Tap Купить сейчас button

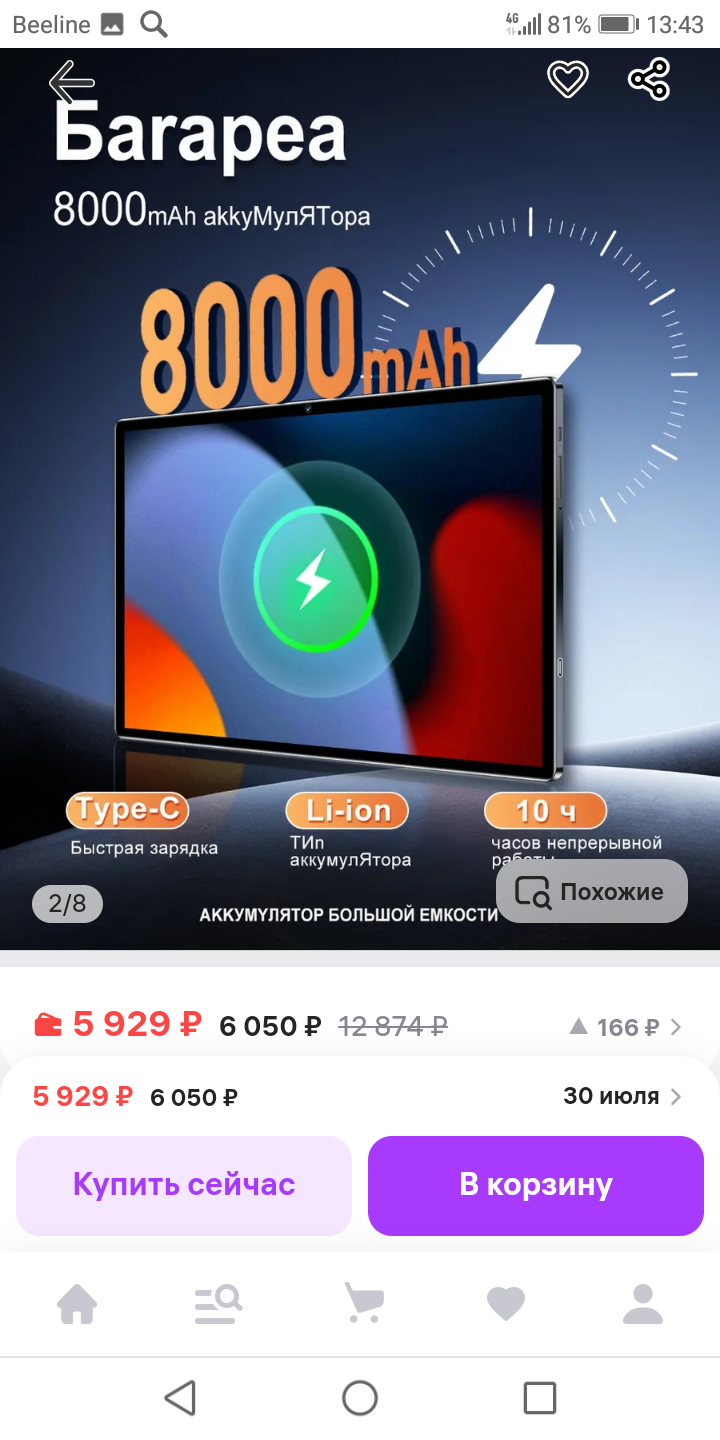pyautogui.click(x=184, y=1185)
